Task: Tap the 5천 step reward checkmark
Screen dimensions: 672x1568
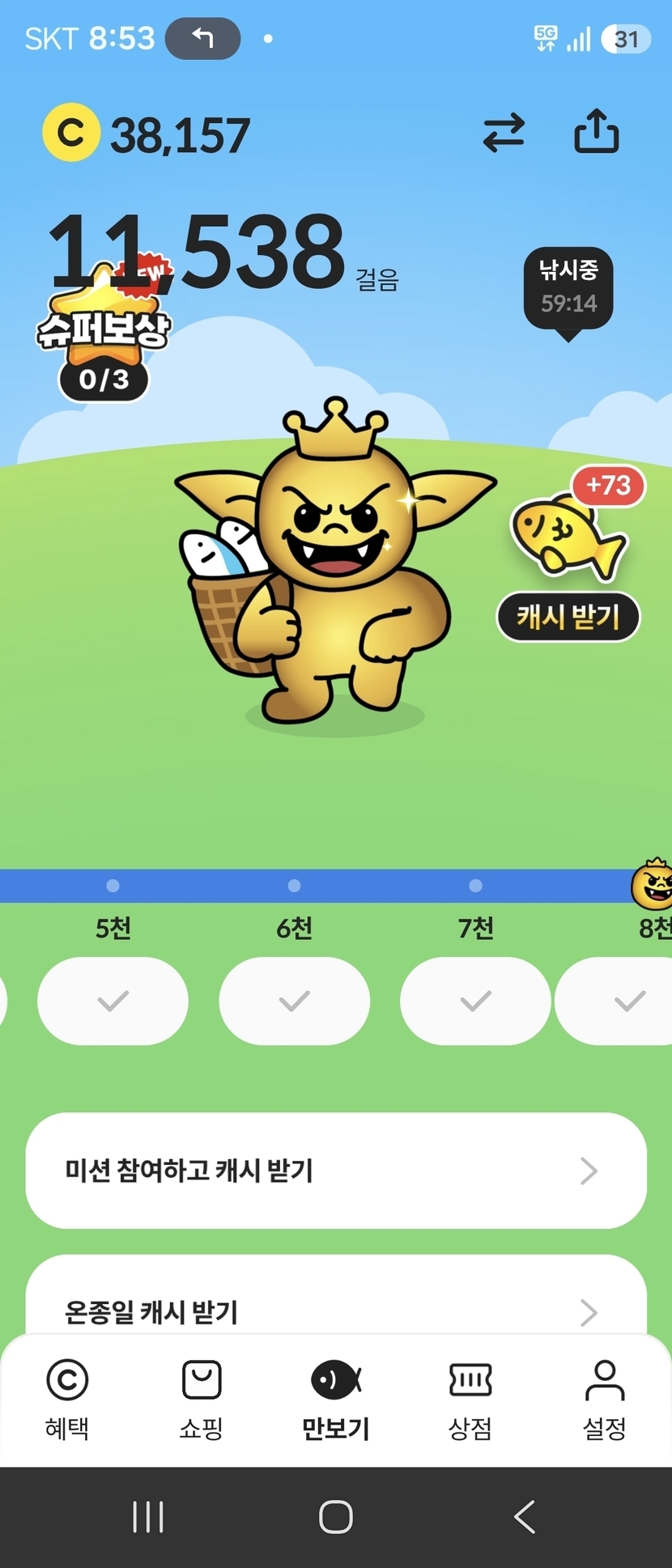Action: click(113, 1001)
